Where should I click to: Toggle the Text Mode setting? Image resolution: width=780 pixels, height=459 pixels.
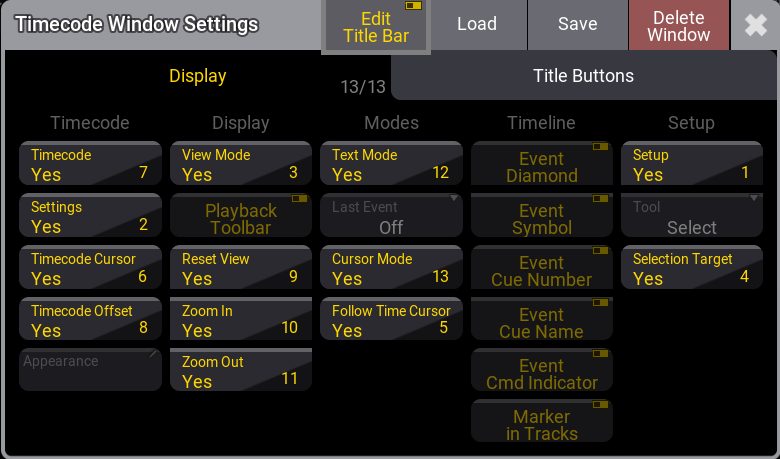pos(391,164)
